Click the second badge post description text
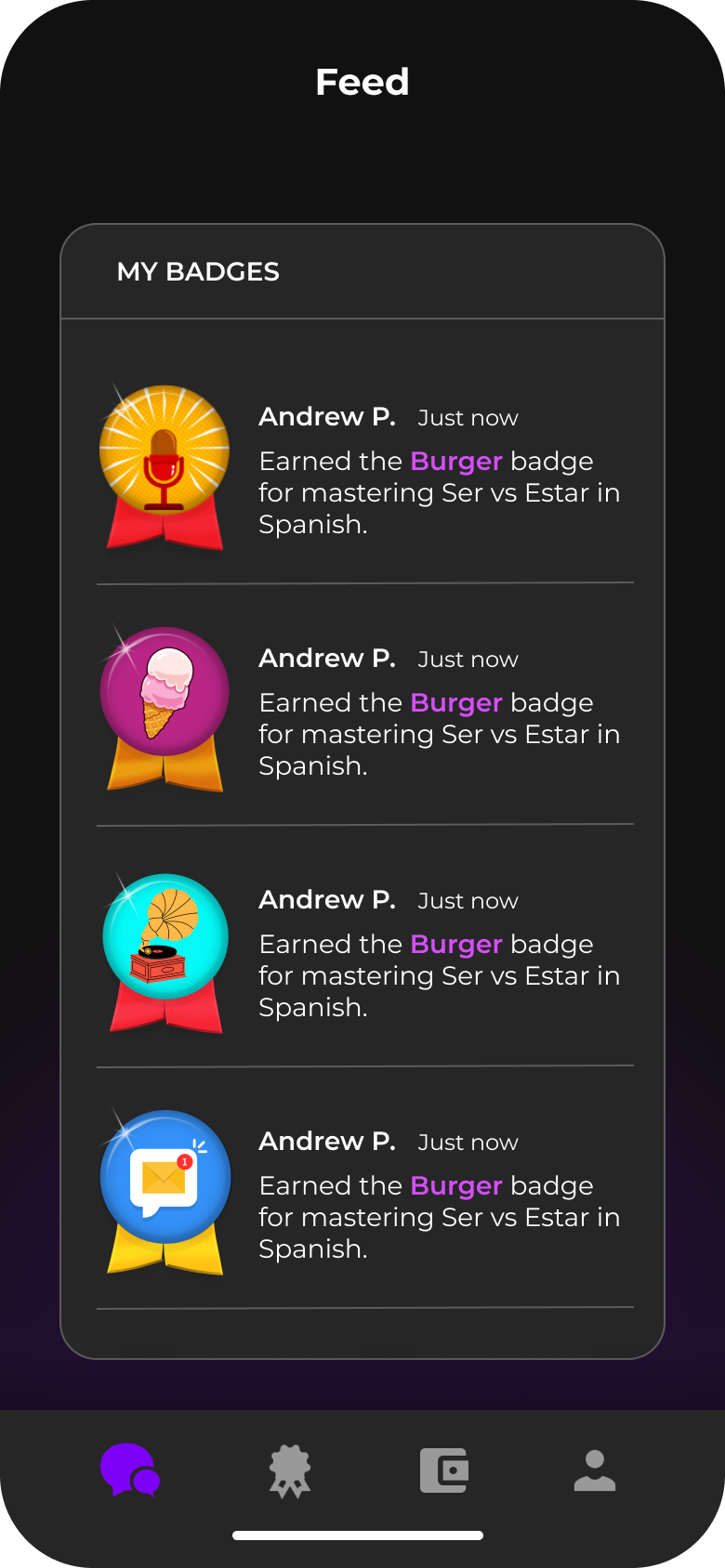Image resolution: width=725 pixels, height=1568 pixels. pos(439,734)
